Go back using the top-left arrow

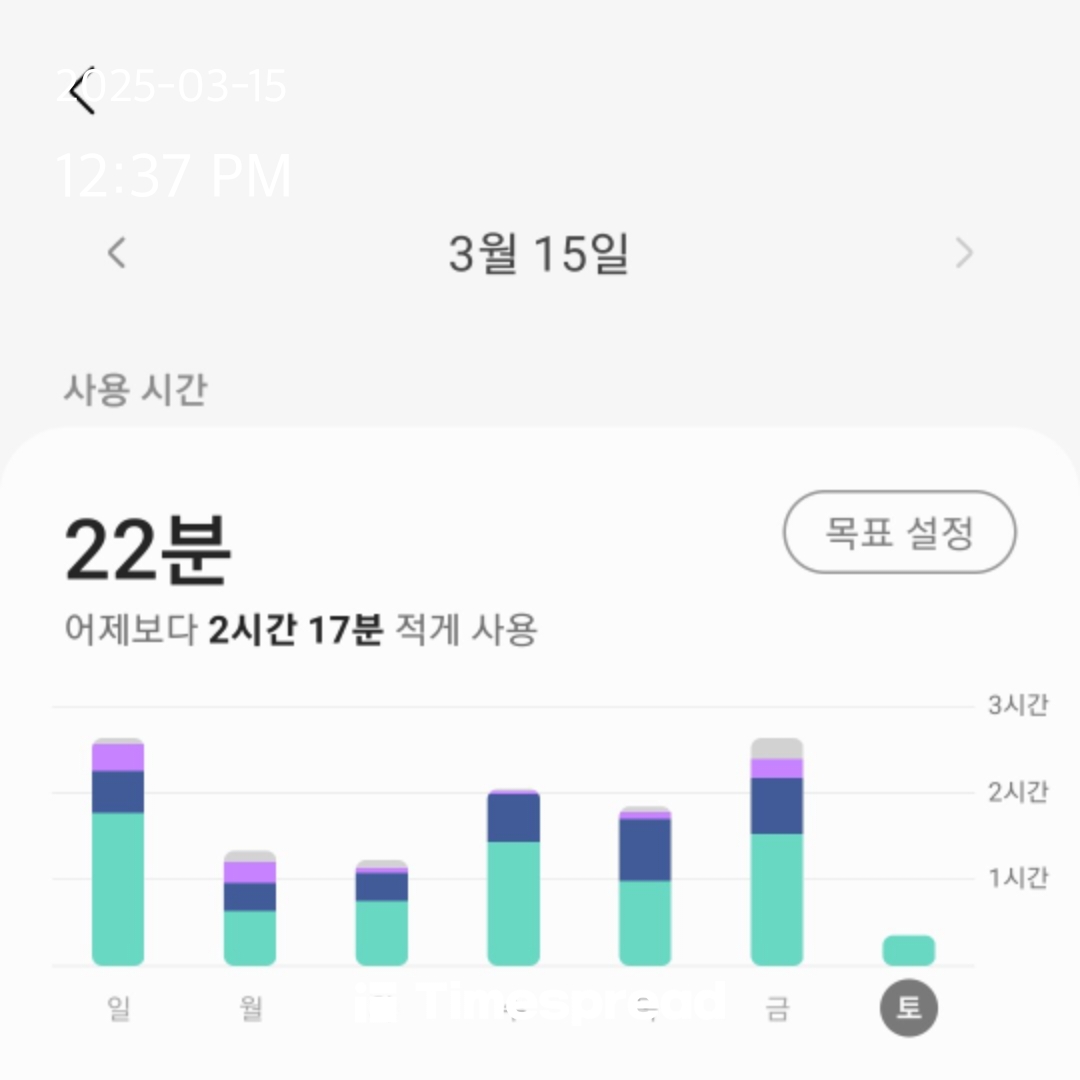[x=82, y=91]
